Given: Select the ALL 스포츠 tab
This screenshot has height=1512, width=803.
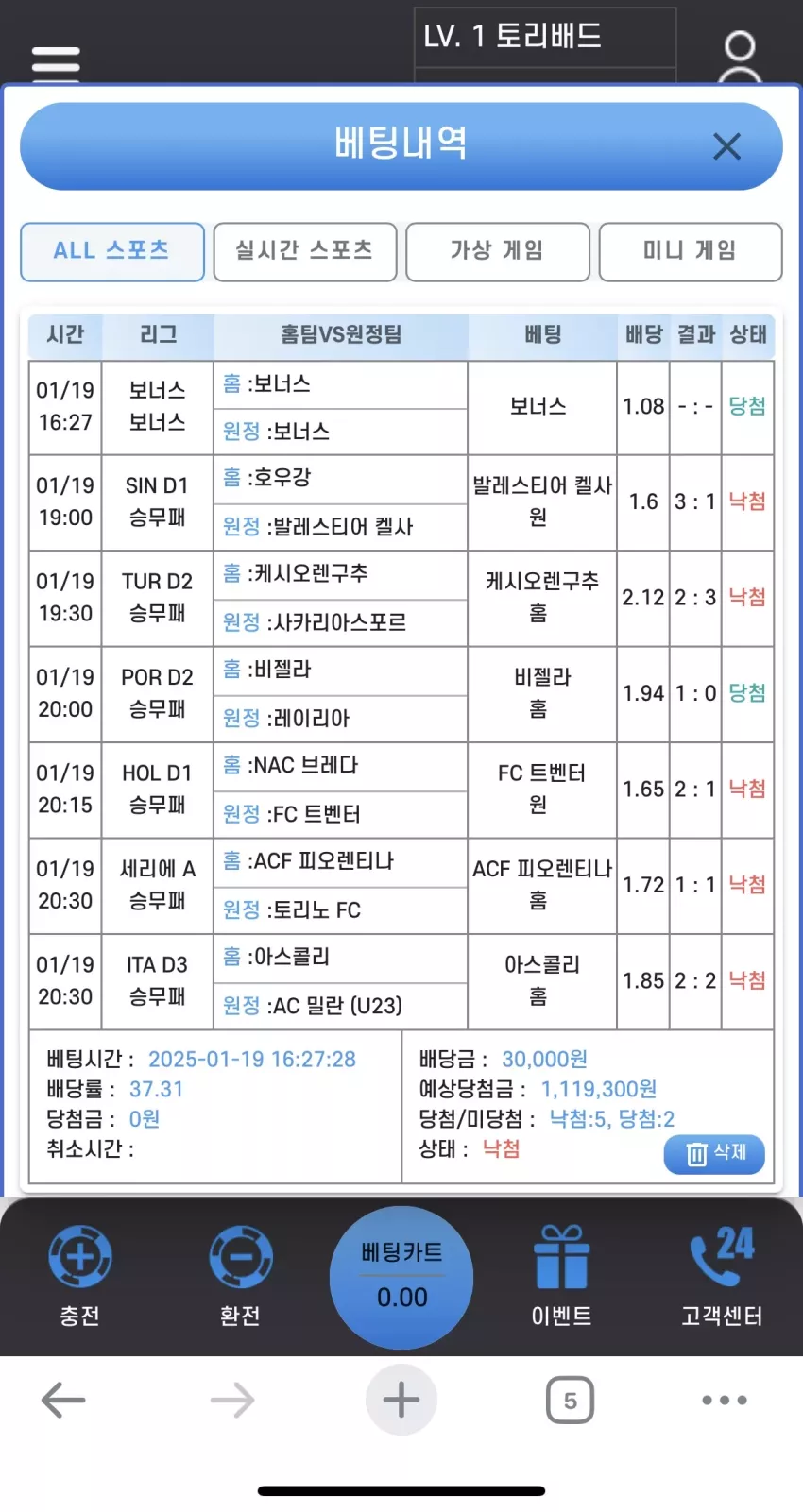Looking at the screenshot, I should (112, 251).
